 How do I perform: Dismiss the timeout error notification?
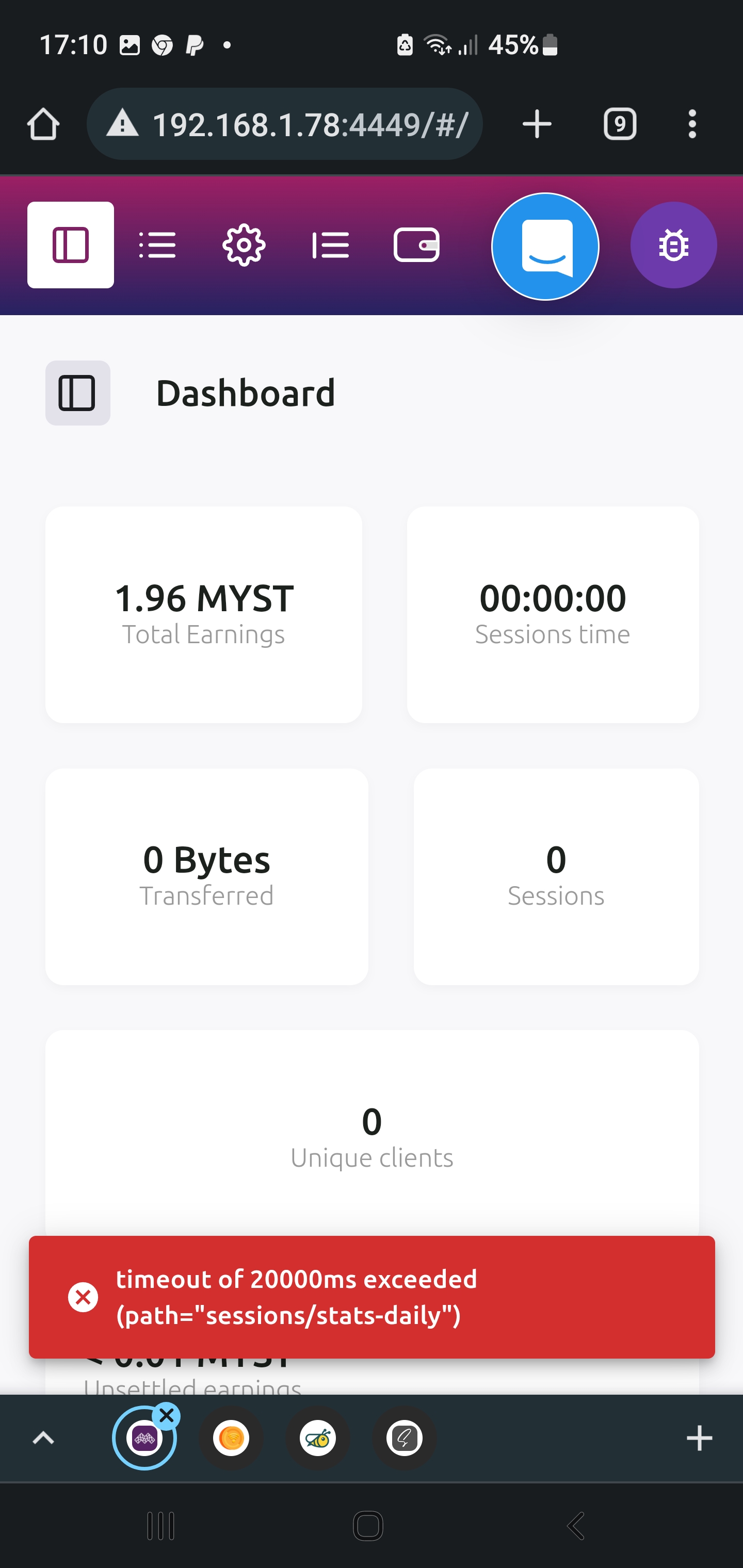point(84,1297)
